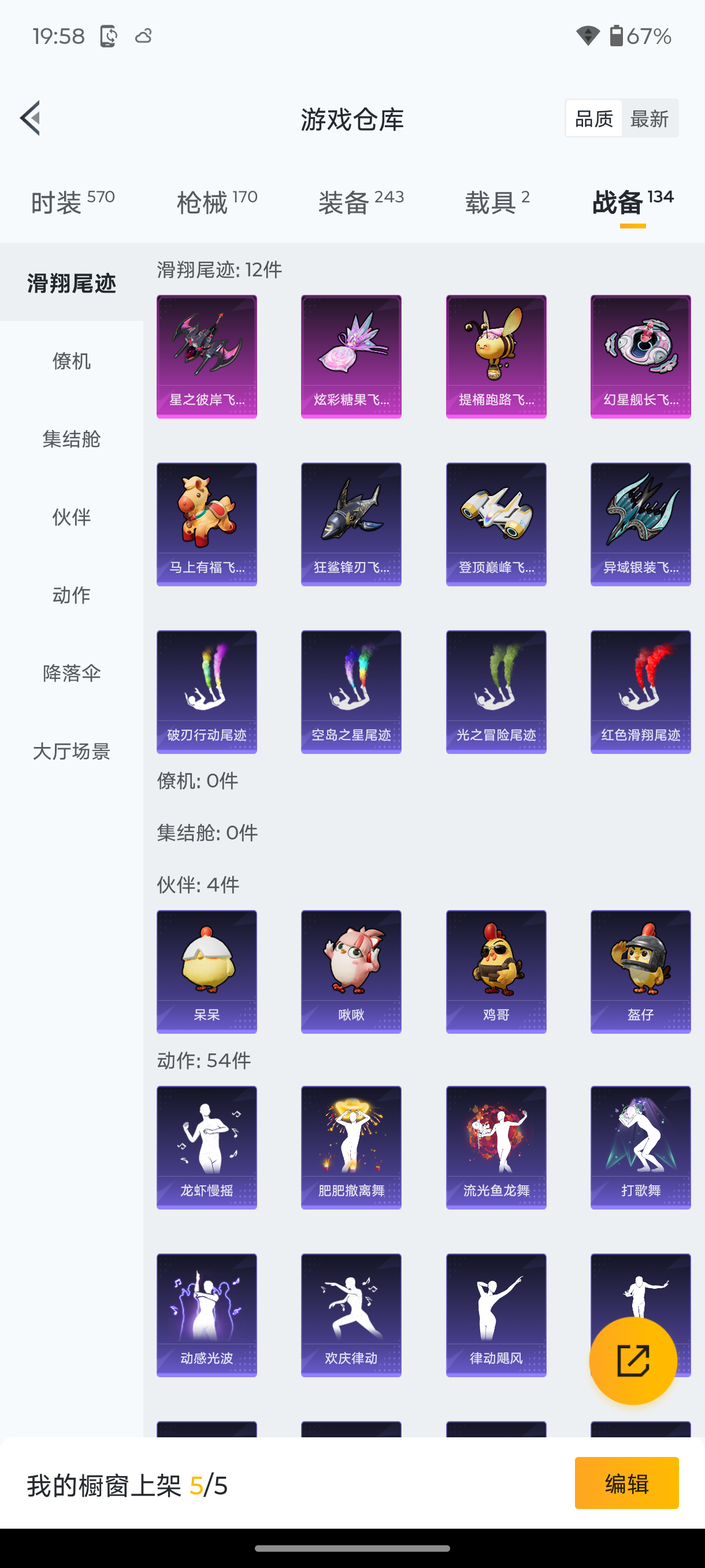
Task: Tap the 编辑 edit button
Action: point(626,1484)
